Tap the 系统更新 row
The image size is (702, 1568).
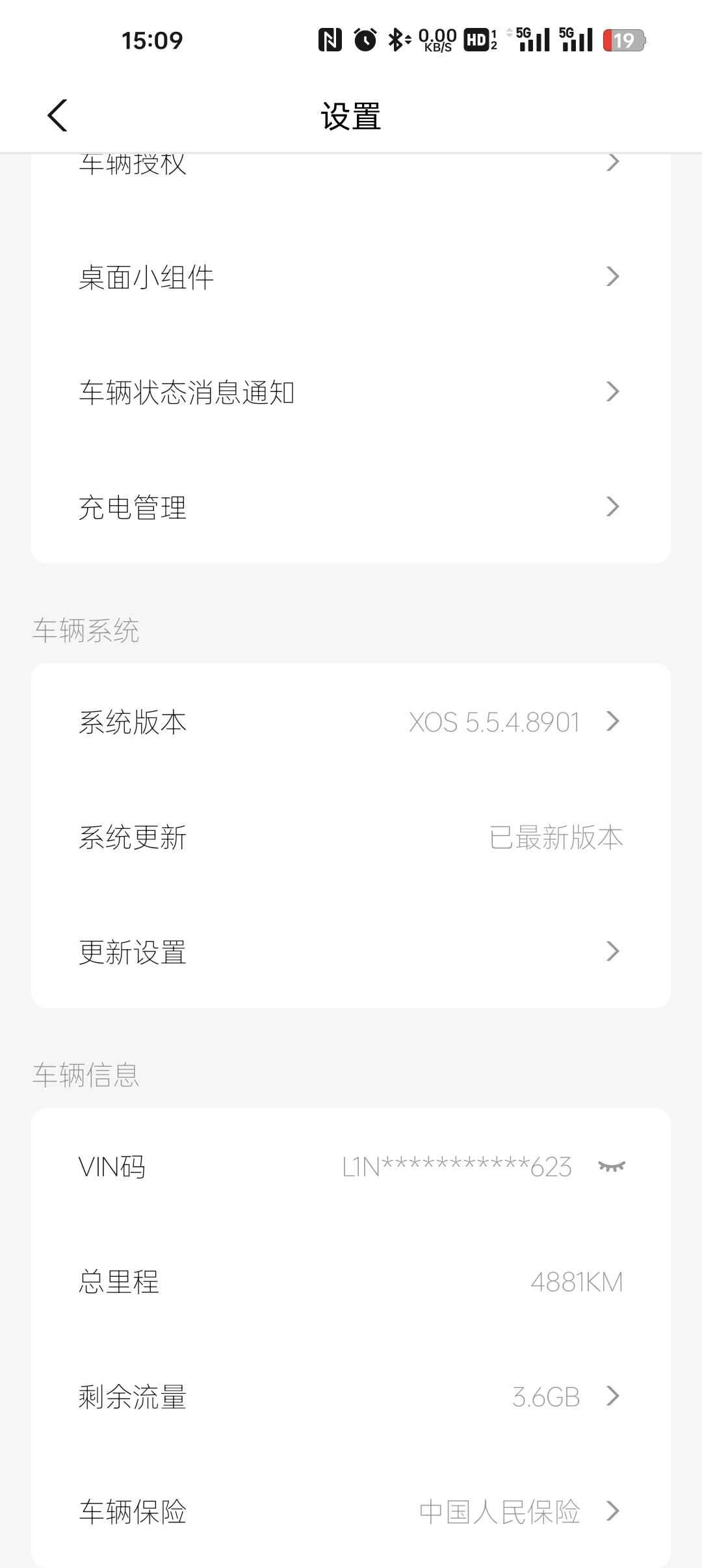coord(351,837)
